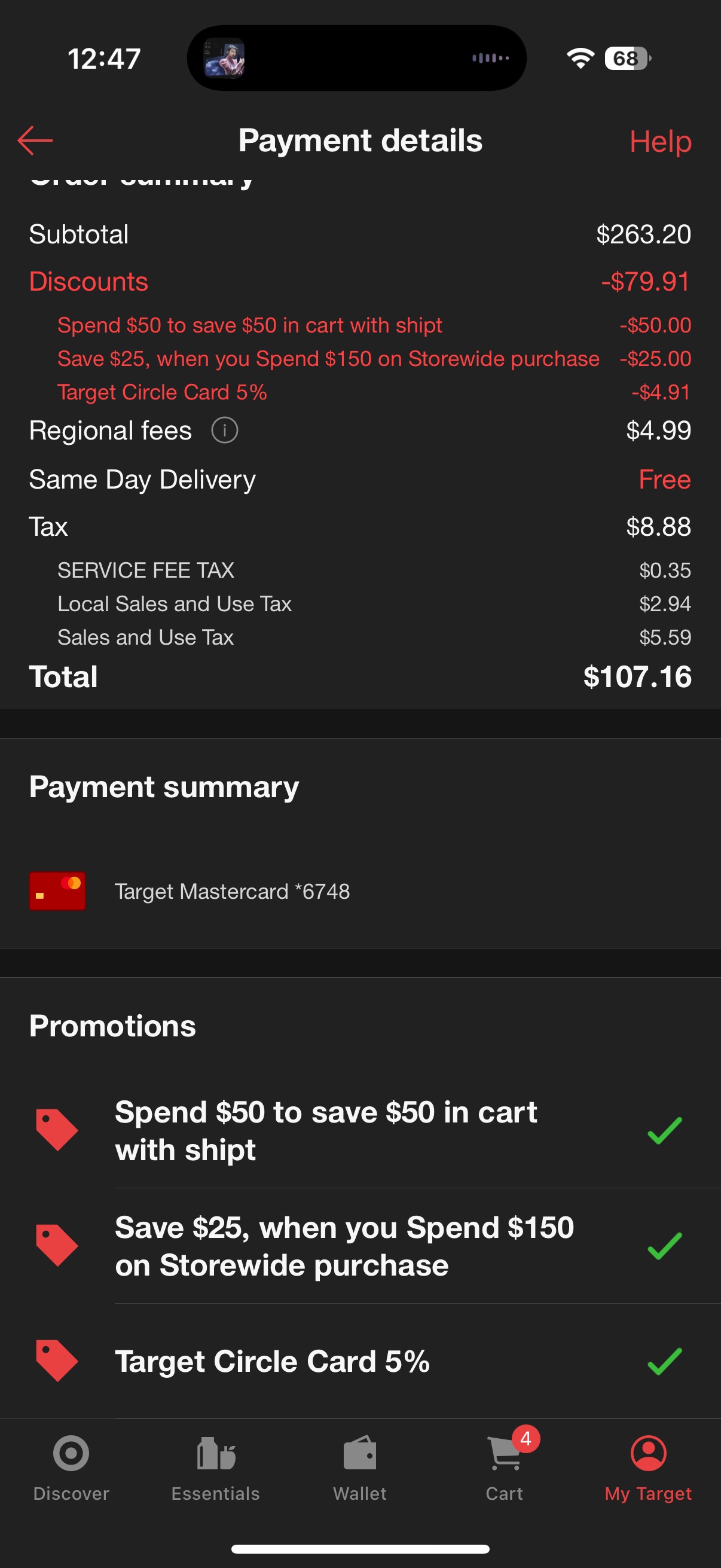721x1568 pixels.
Task: Show info about Regional fees
Action: (x=224, y=431)
